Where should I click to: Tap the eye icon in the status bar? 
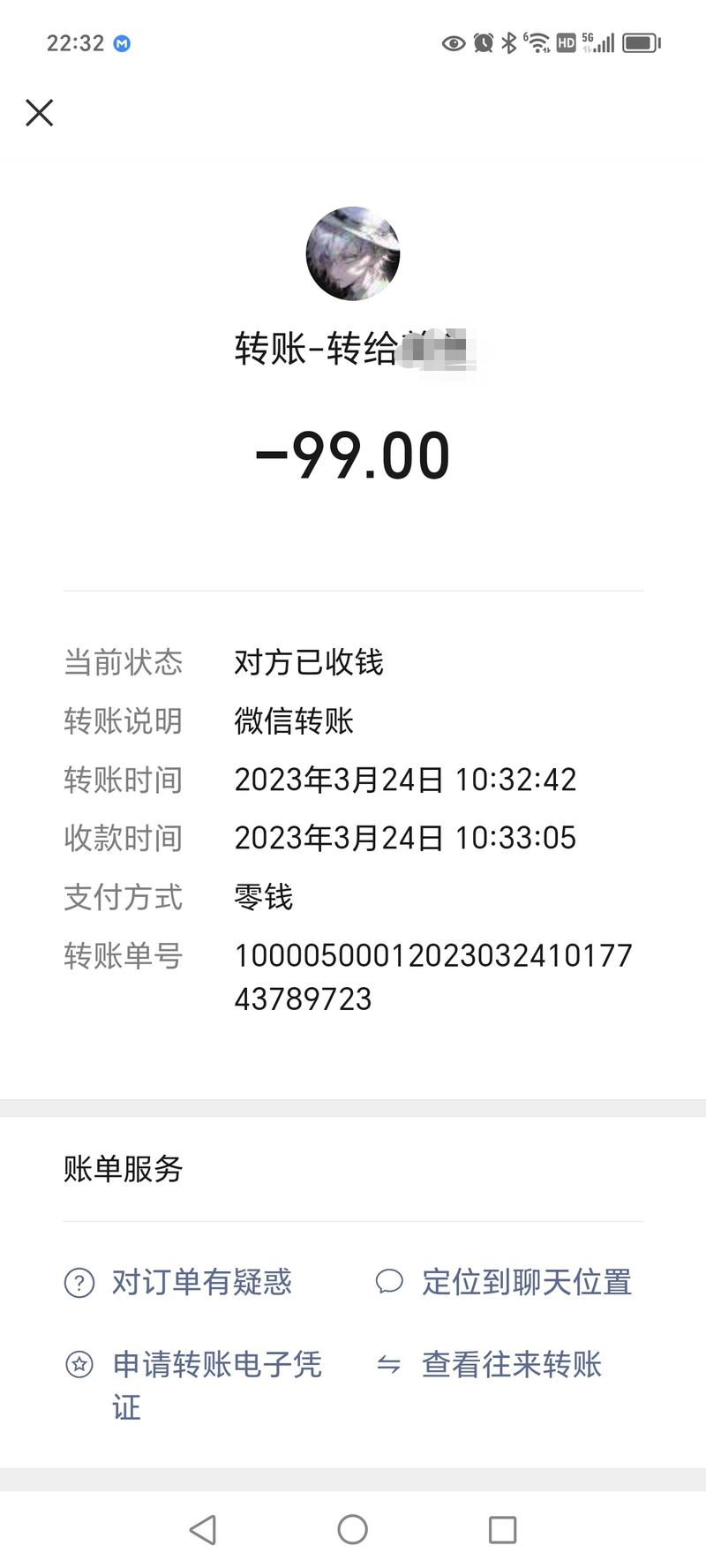coord(453,42)
